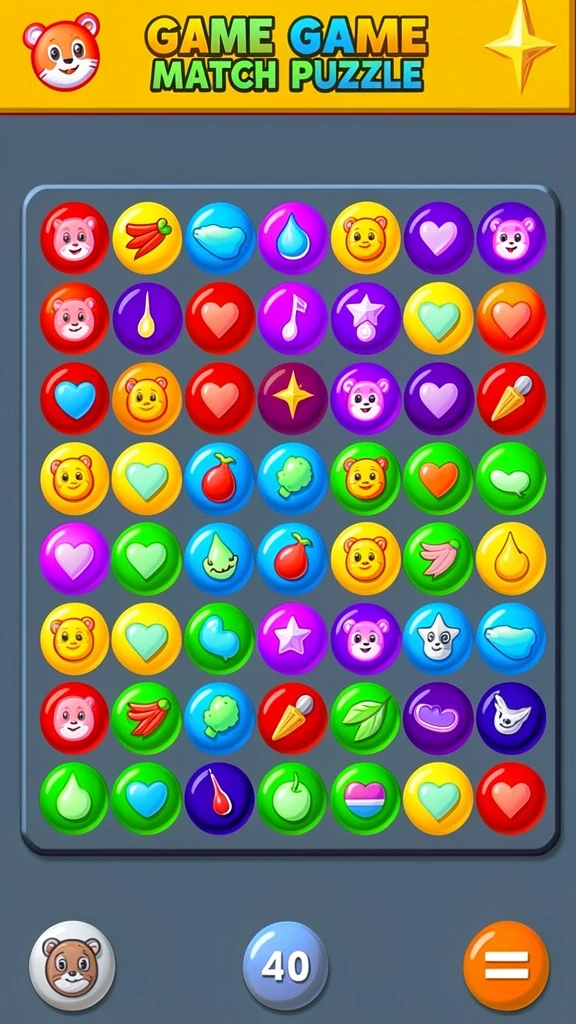Tap the blue tile with white star face
The image size is (576, 1024).
pos(438,639)
